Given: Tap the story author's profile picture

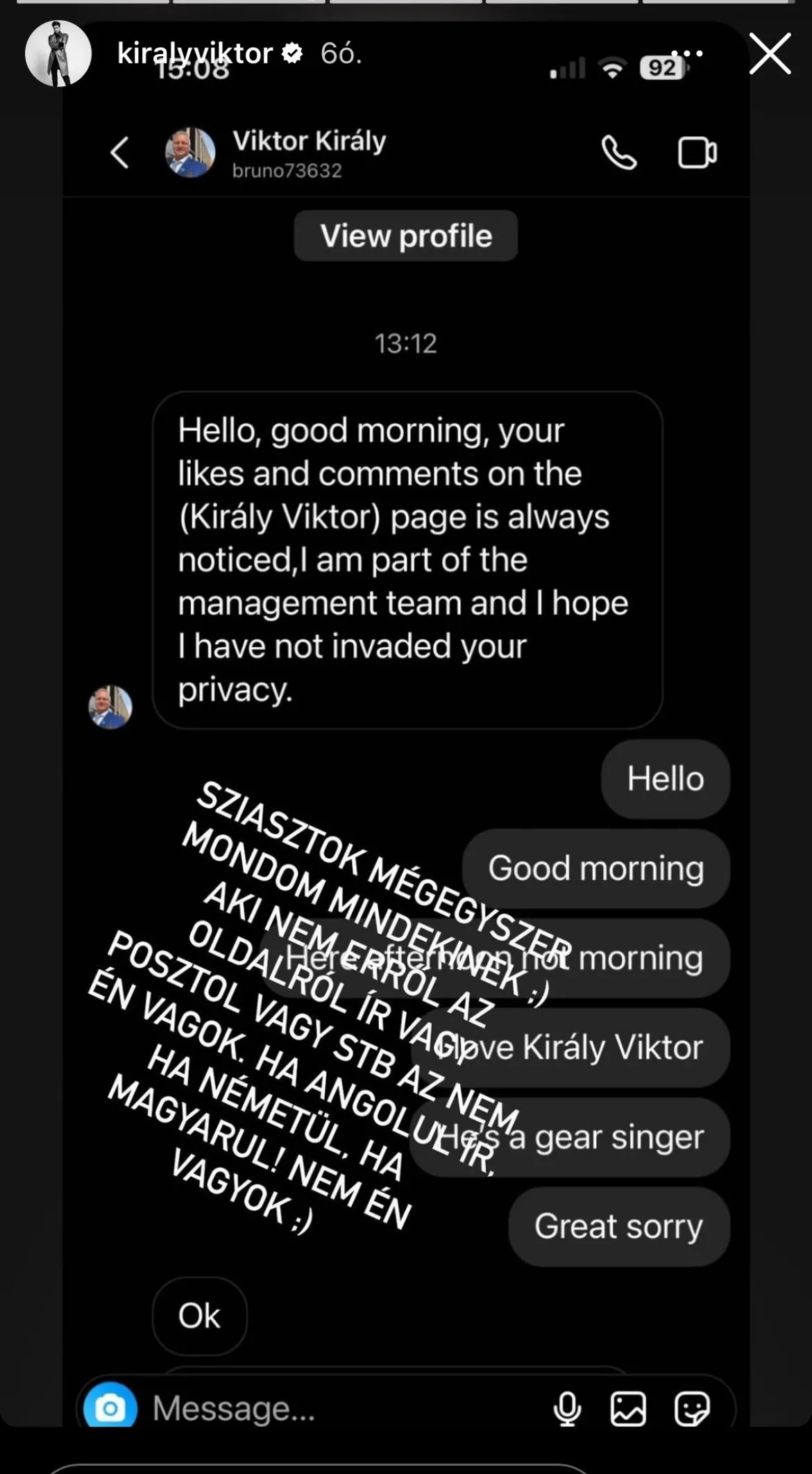Looking at the screenshot, I should click(x=58, y=53).
